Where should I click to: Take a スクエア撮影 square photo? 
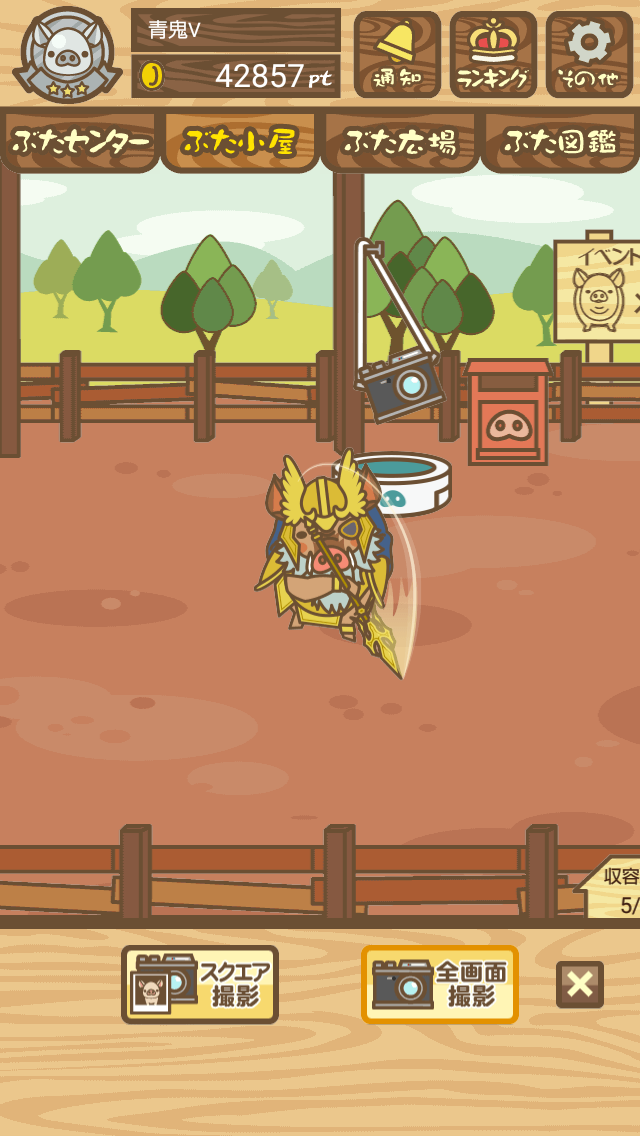pyautogui.click(x=200, y=985)
